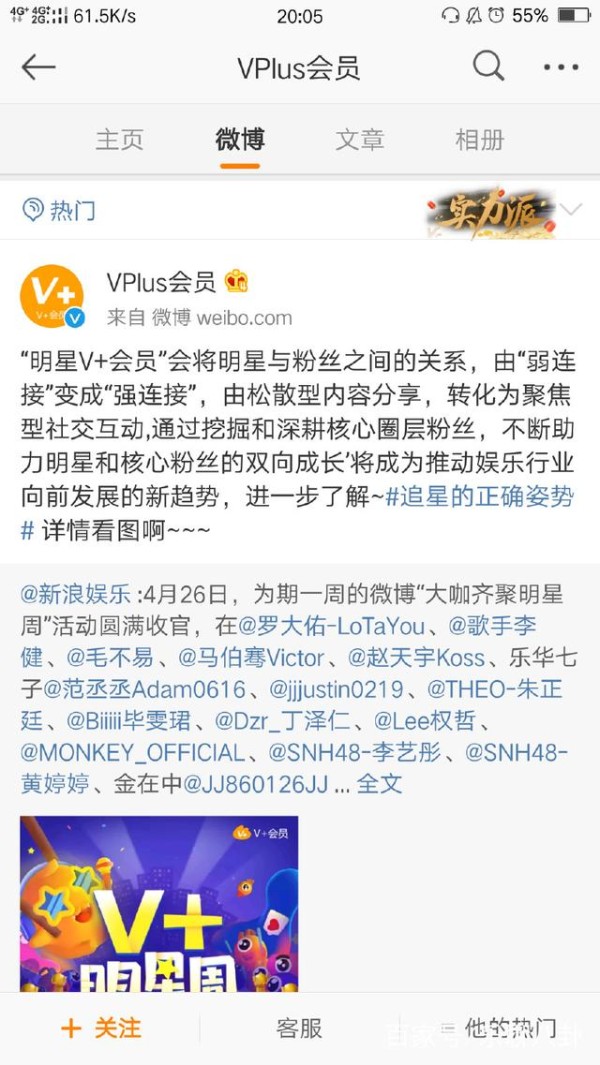The height and width of the screenshot is (1065, 600).
Task: Open search with the magnifier icon
Action: click(x=488, y=67)
